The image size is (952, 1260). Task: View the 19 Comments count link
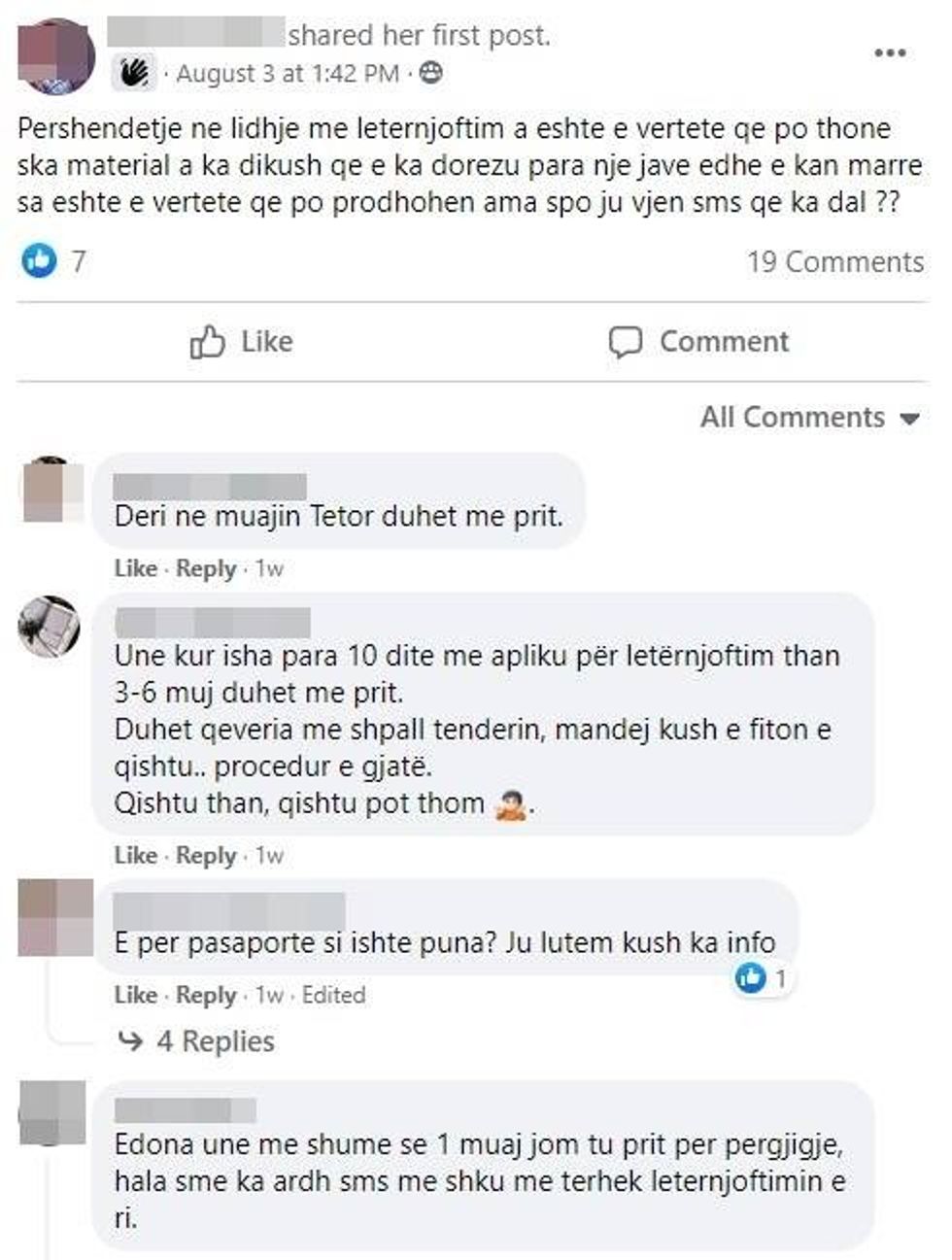[834, 261]
